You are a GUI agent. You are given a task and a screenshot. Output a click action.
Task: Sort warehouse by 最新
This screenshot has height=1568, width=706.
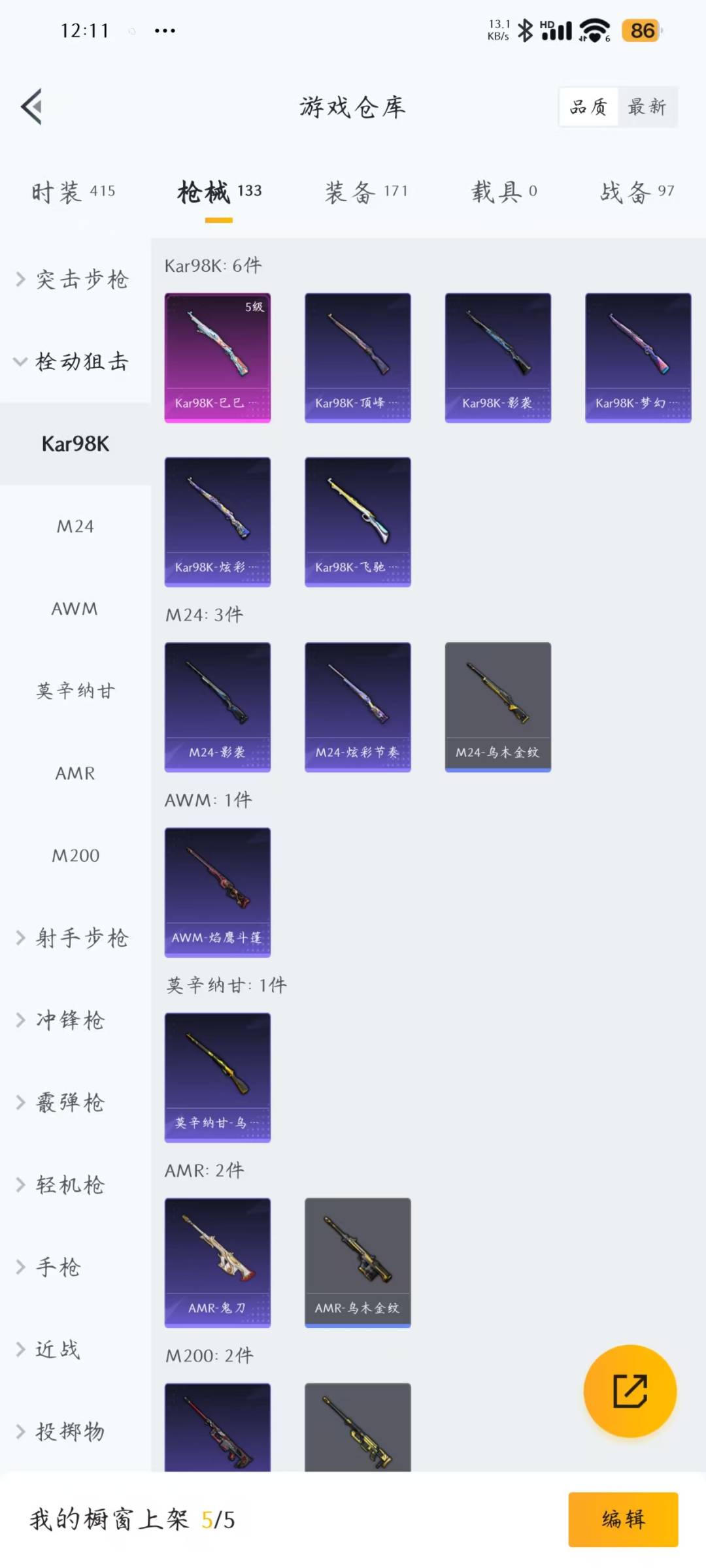click(x=647, y=106)
